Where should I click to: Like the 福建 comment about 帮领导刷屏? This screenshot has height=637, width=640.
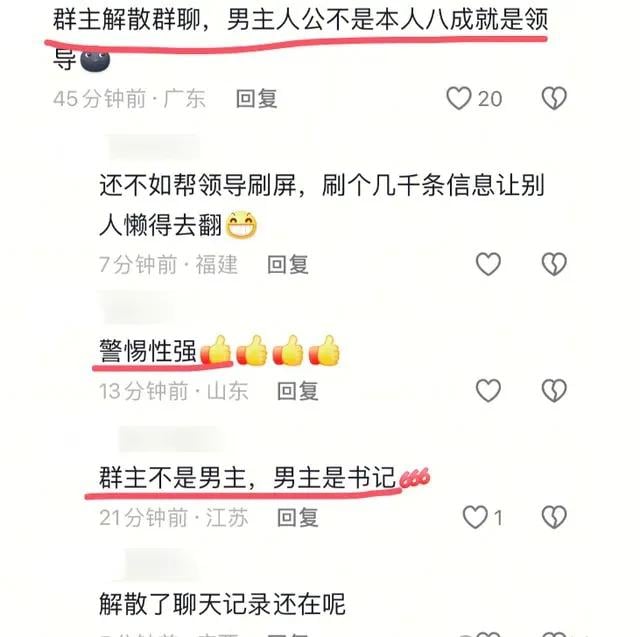[487, 264]
